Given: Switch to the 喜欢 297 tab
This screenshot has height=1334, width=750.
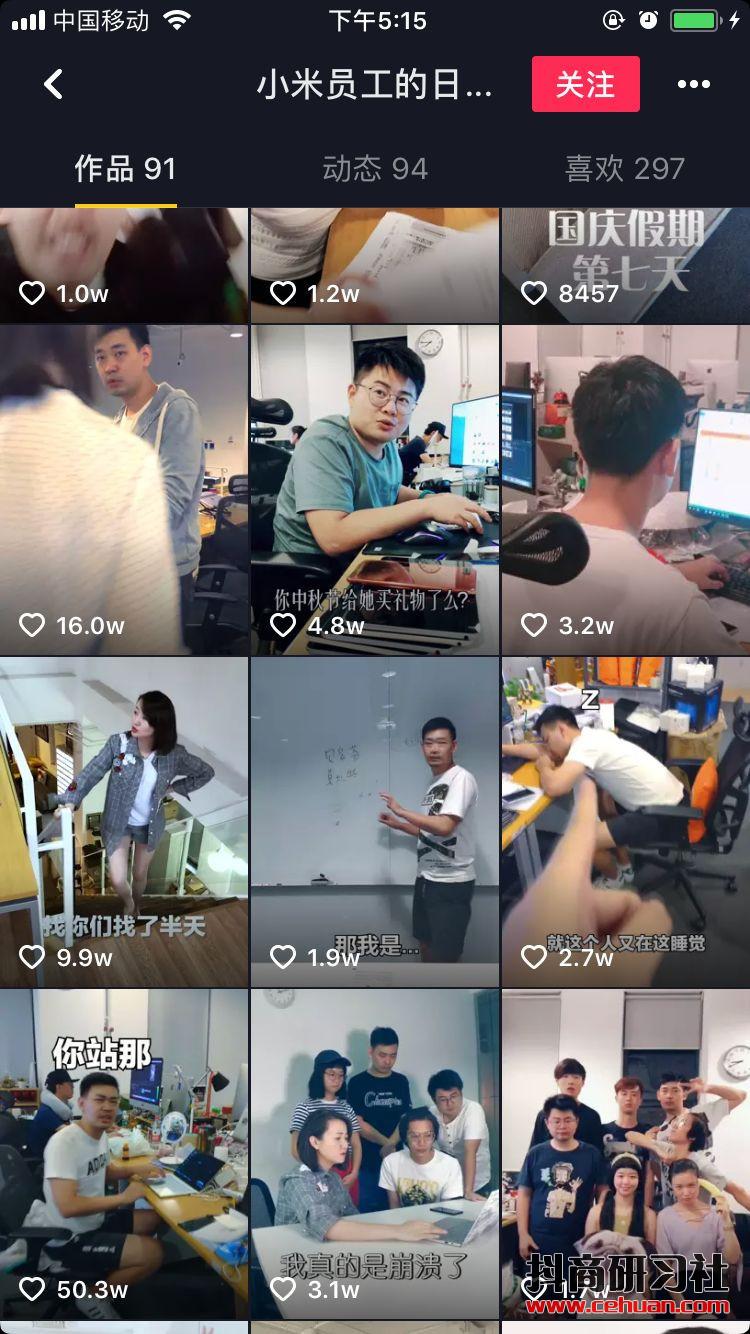Looking at the screenshot, I should click(x=625, y=169).
